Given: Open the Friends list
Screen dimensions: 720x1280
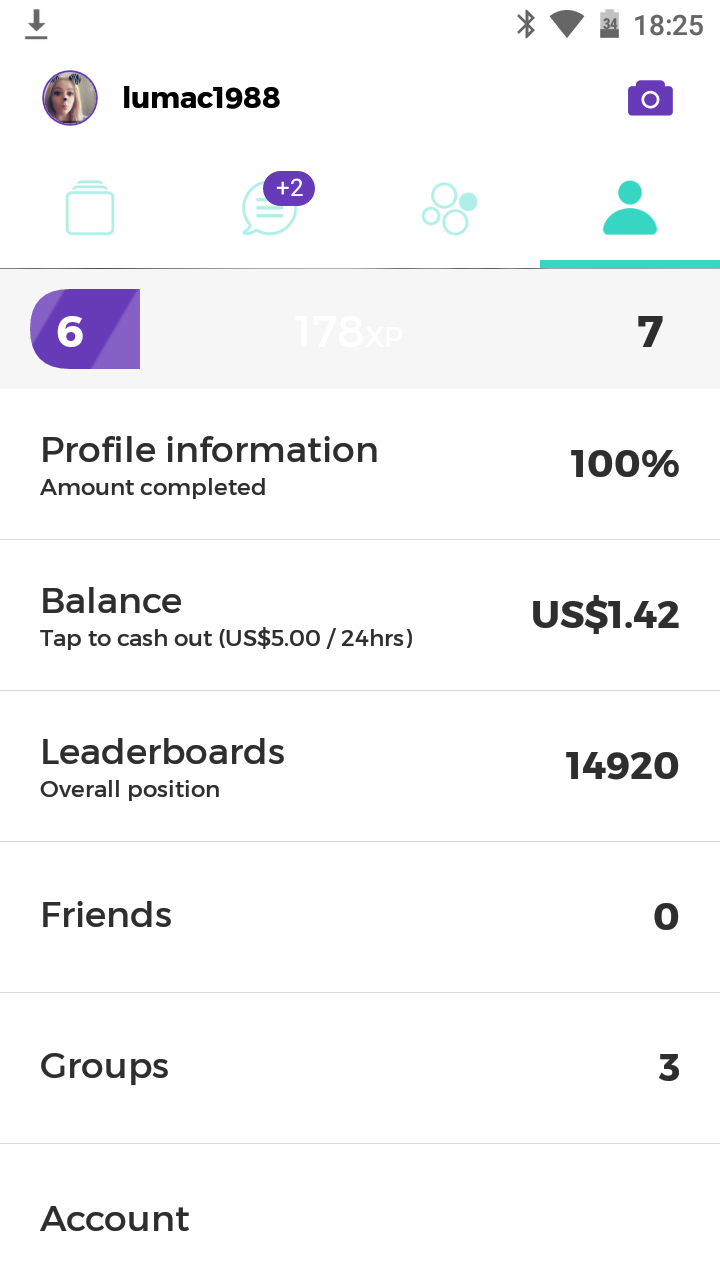Looking at the screenshot, I should click(x=360, y=916).
